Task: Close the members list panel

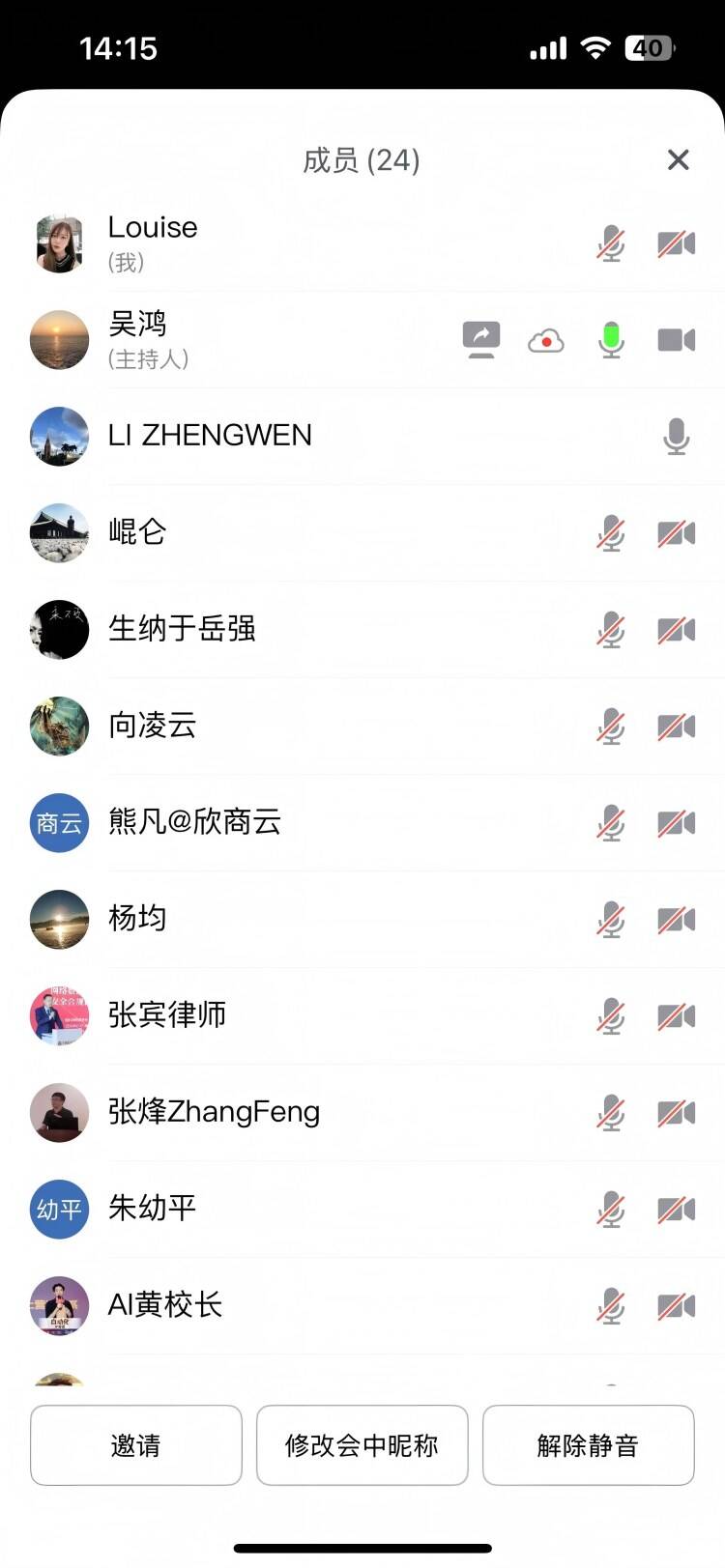Action: [x=678, y=159]
